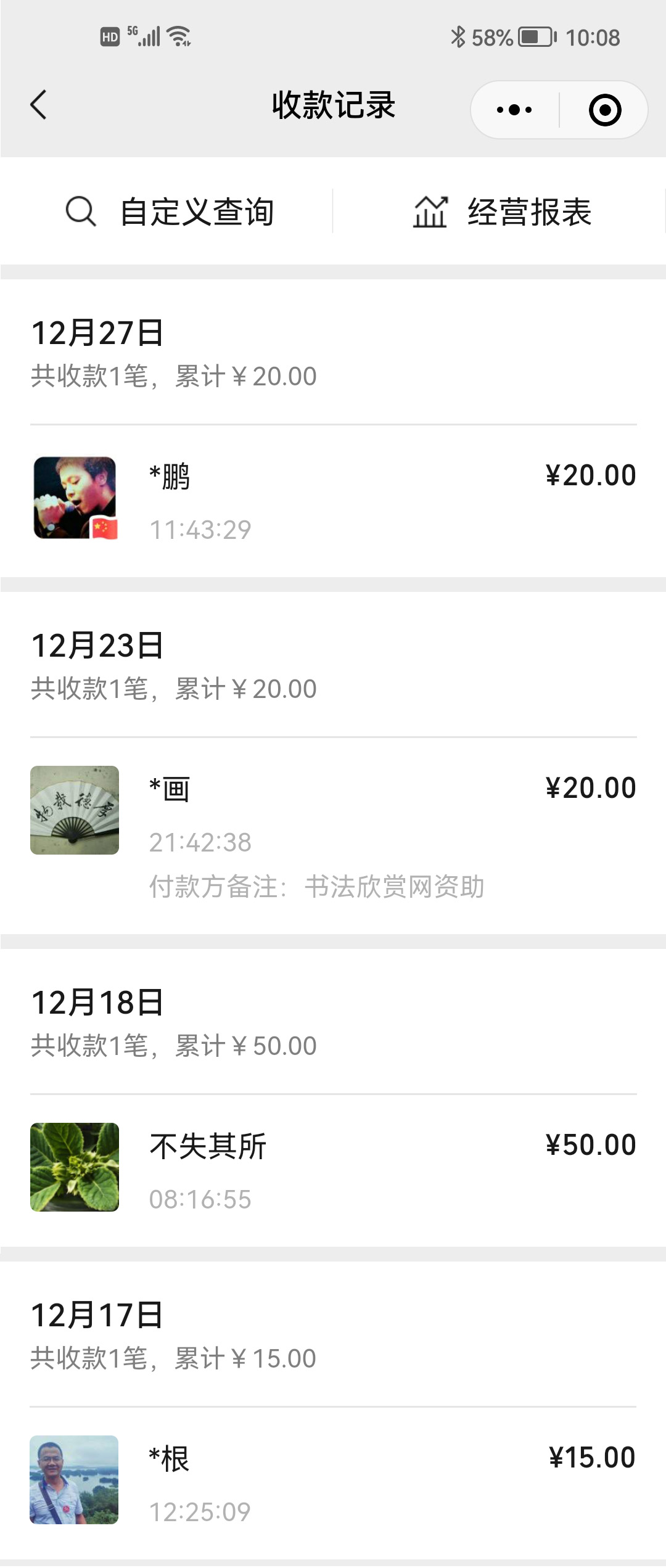Tap the Bluetooth icon in the status bar

460,37
